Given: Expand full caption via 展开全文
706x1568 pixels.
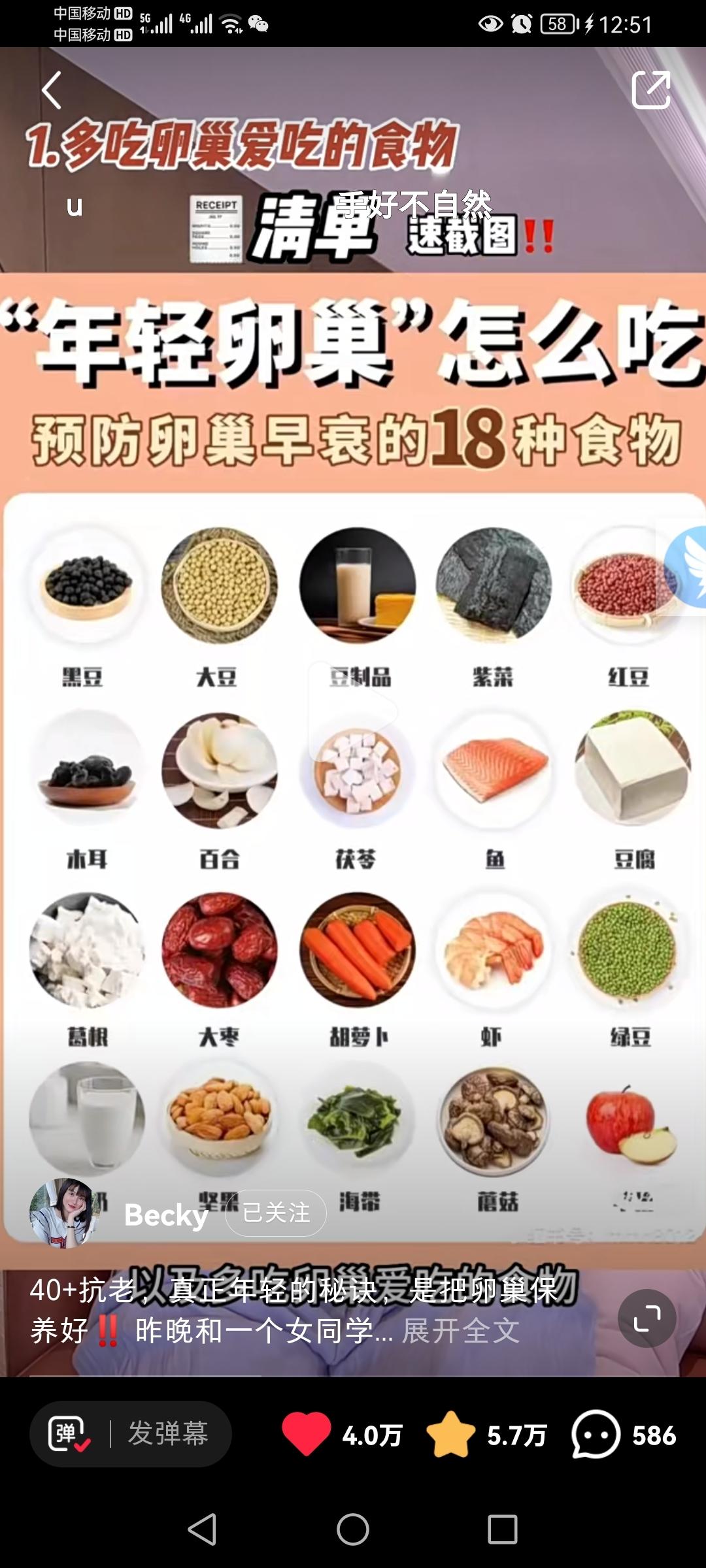Looking at the screenshot, I should tap(461, 1331).
